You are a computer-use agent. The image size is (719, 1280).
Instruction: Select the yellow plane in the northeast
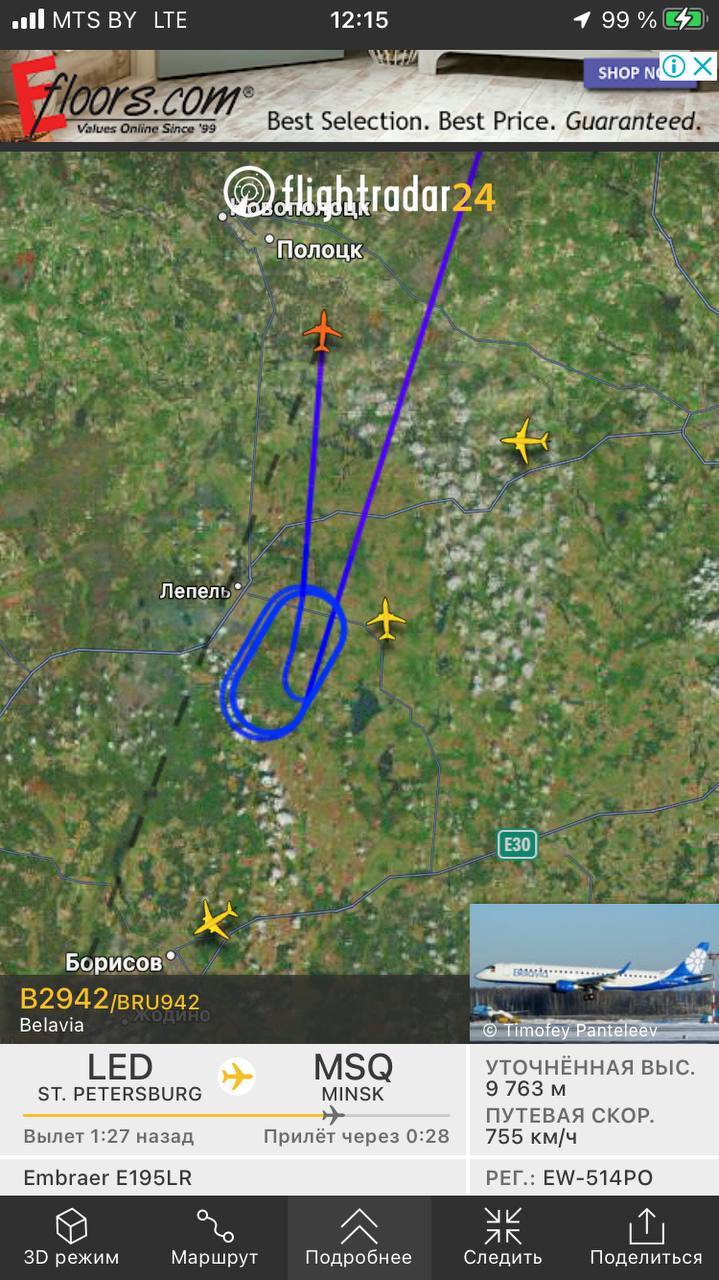(x=525, y=441)
